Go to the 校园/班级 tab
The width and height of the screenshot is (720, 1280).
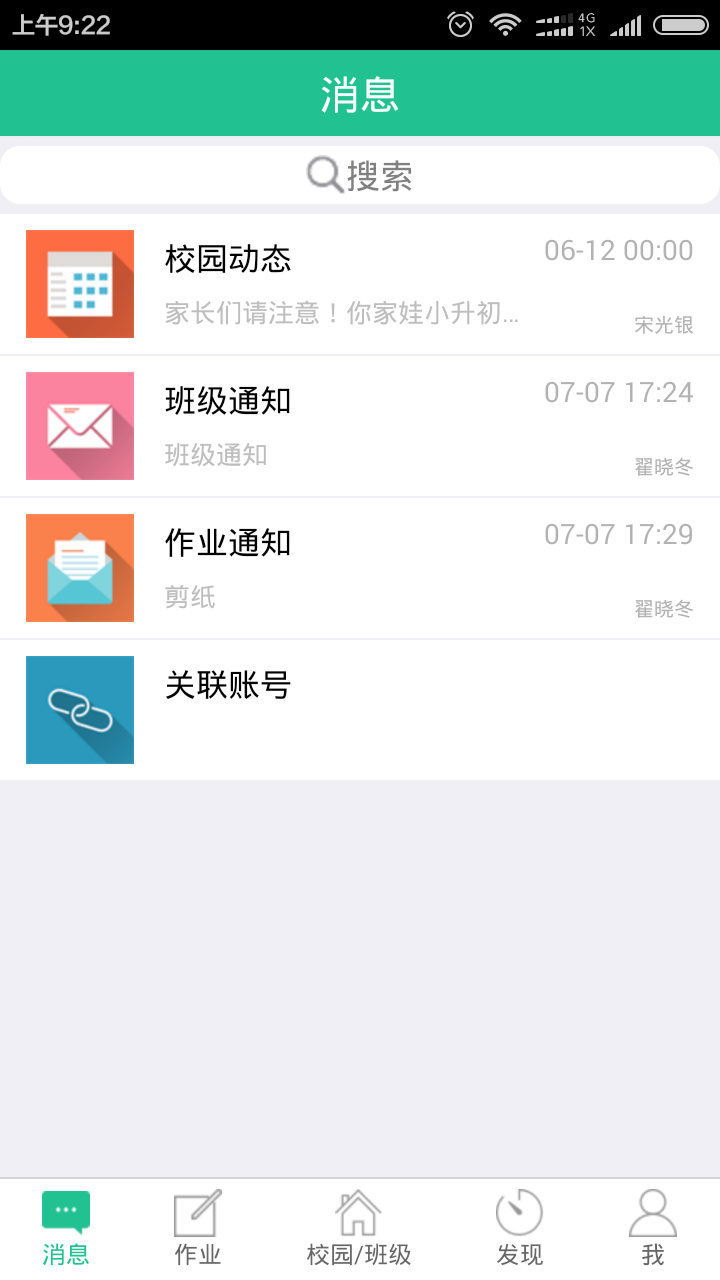point(359,1230)
